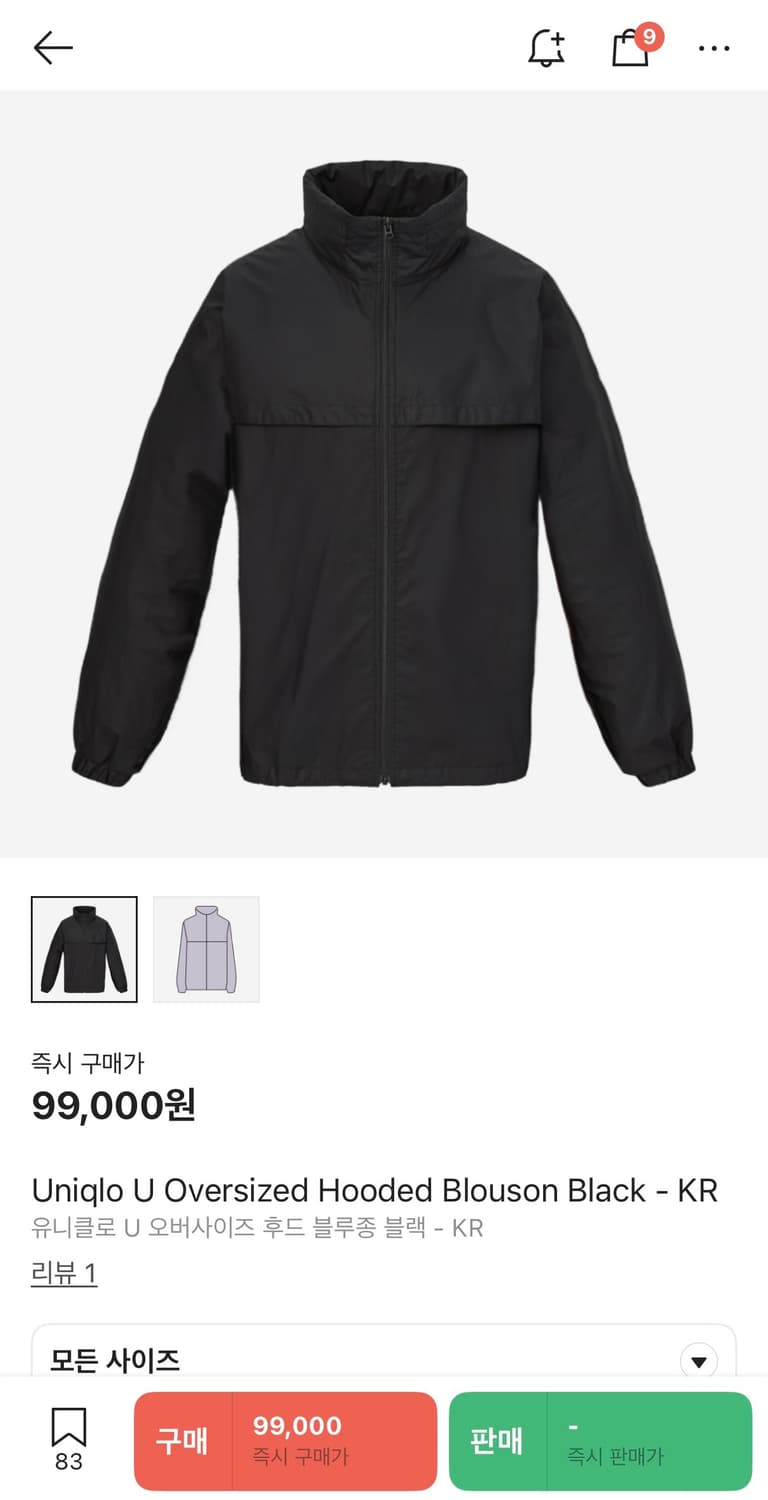Set a price alert with the bell icon
Screen dimensions: 768x1500
click(546, 47)
